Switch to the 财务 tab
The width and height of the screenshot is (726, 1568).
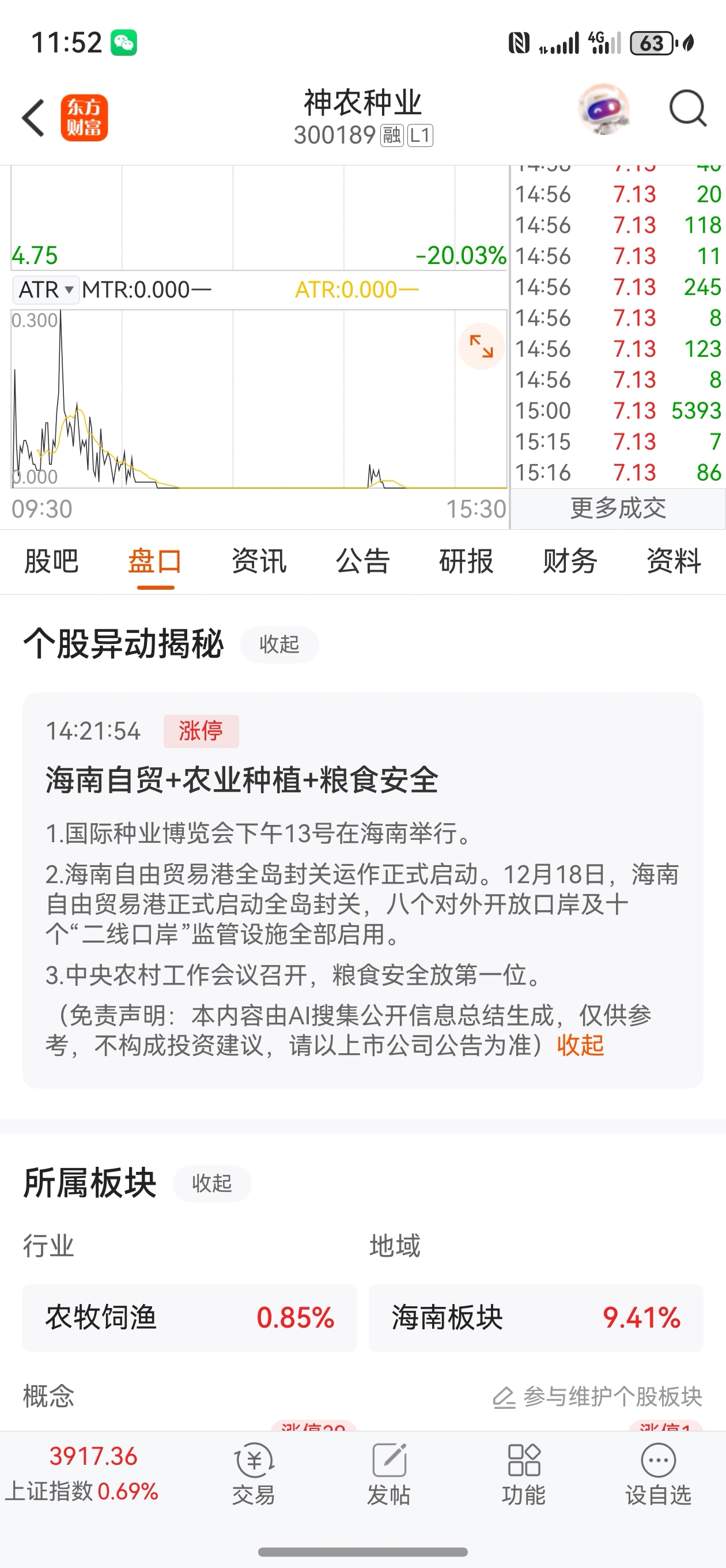[570, 561]
